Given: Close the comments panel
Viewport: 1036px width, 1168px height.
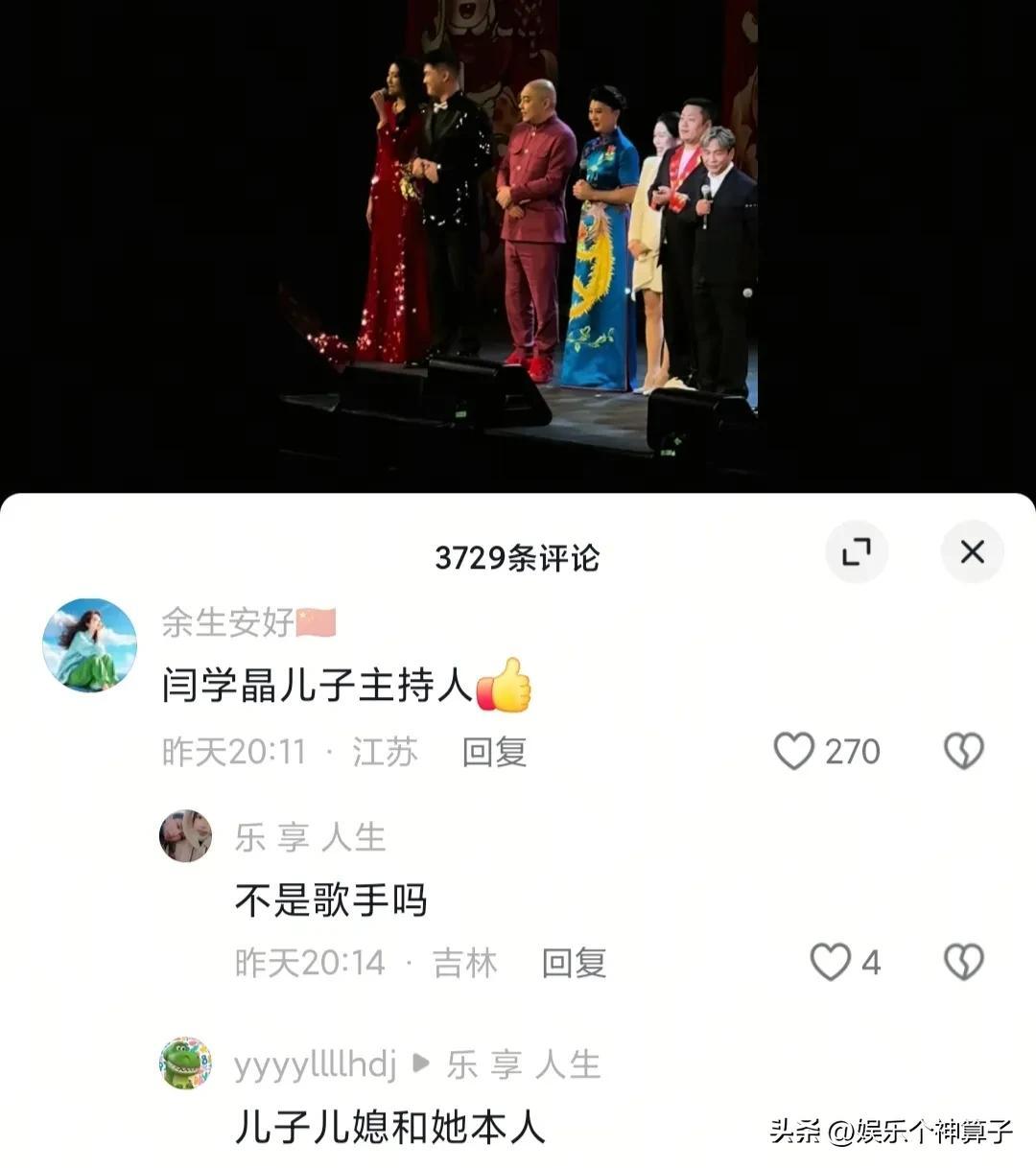Looking at the screenshot, I should point(972,551).
